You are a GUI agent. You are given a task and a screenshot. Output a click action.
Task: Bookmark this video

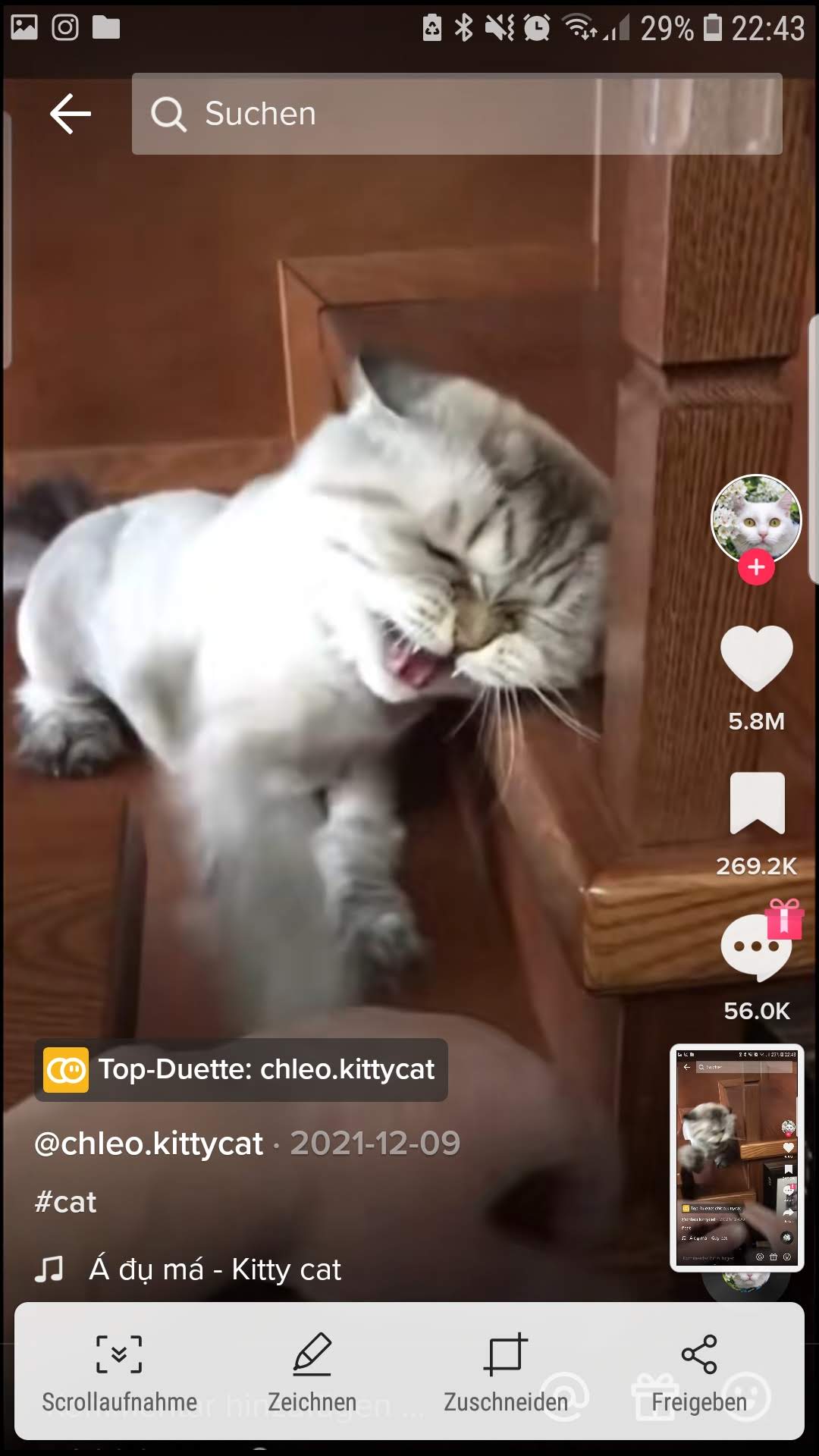(757, 803)
